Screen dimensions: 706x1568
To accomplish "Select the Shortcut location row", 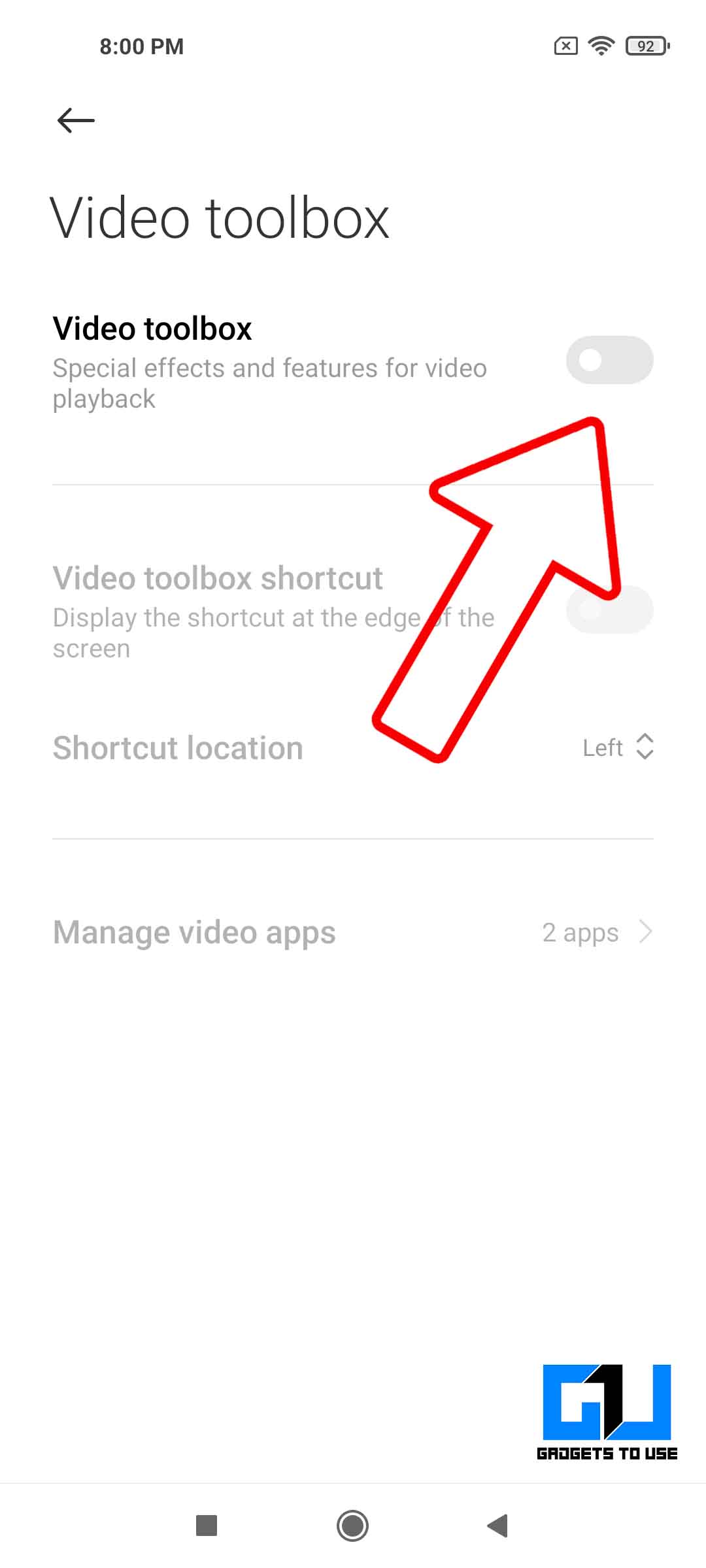I will point(176,748).
